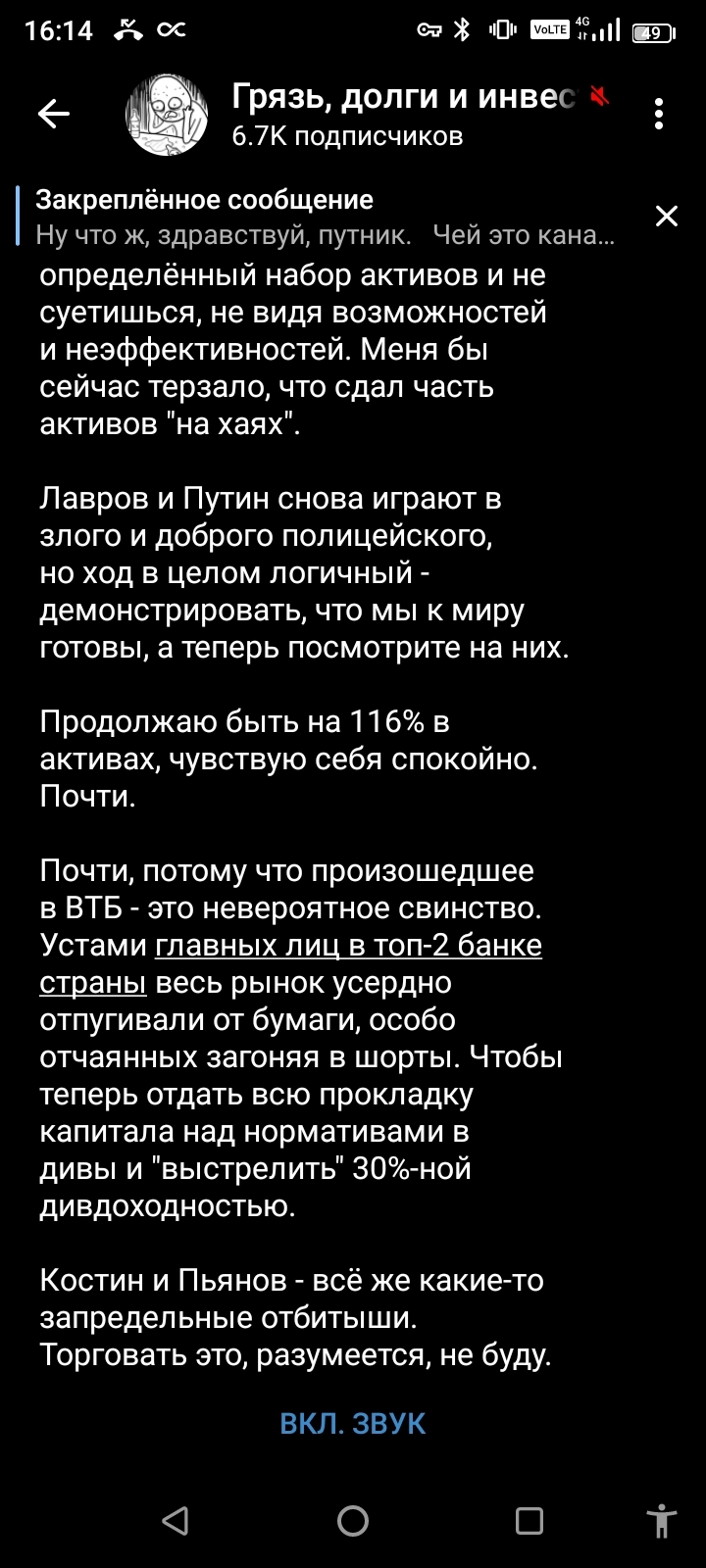Unmute channel with ВКЛ. ЗВУК

(x=353, y=1423)
